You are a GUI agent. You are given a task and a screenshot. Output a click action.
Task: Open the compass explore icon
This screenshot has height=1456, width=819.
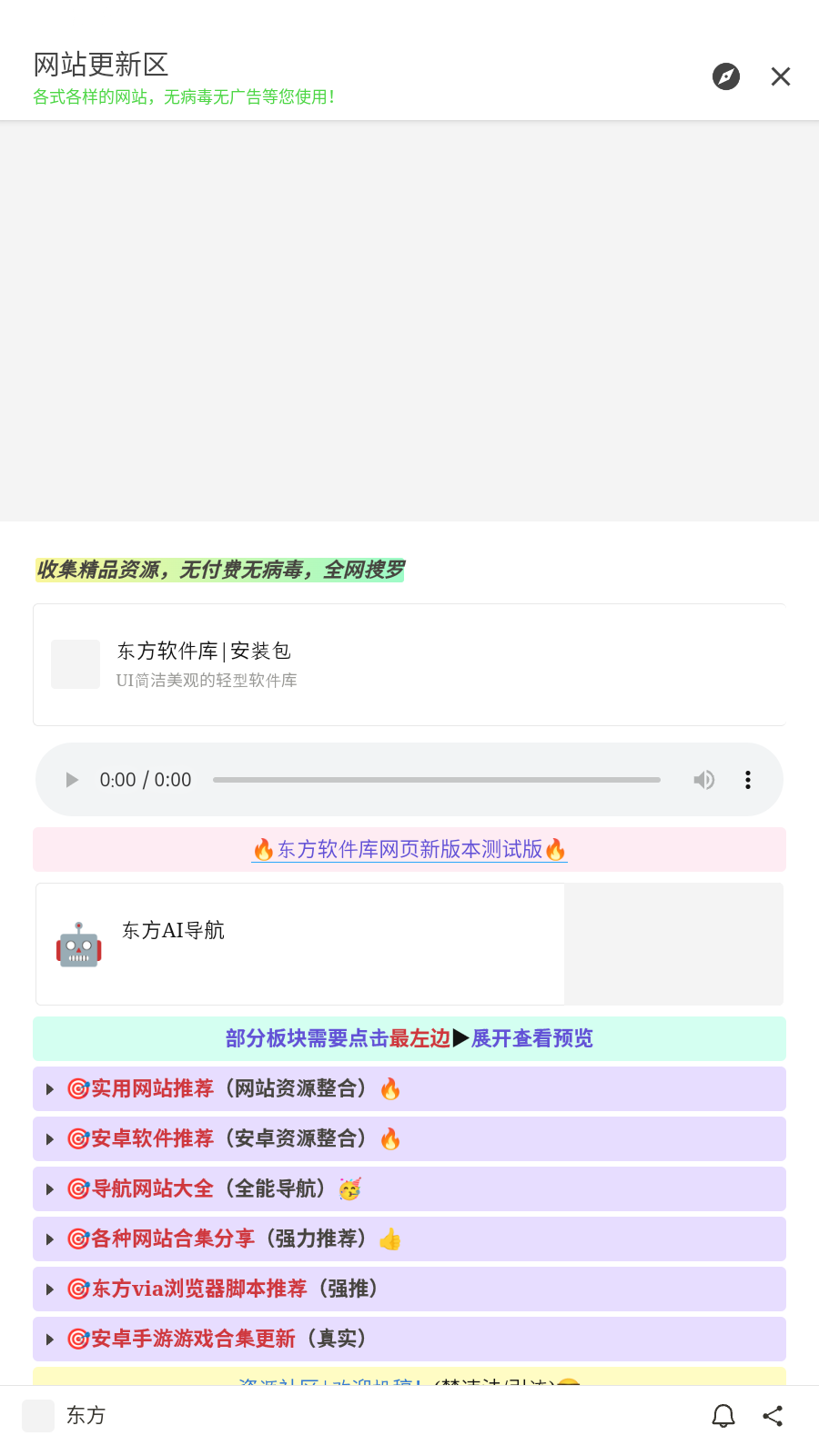725,76
